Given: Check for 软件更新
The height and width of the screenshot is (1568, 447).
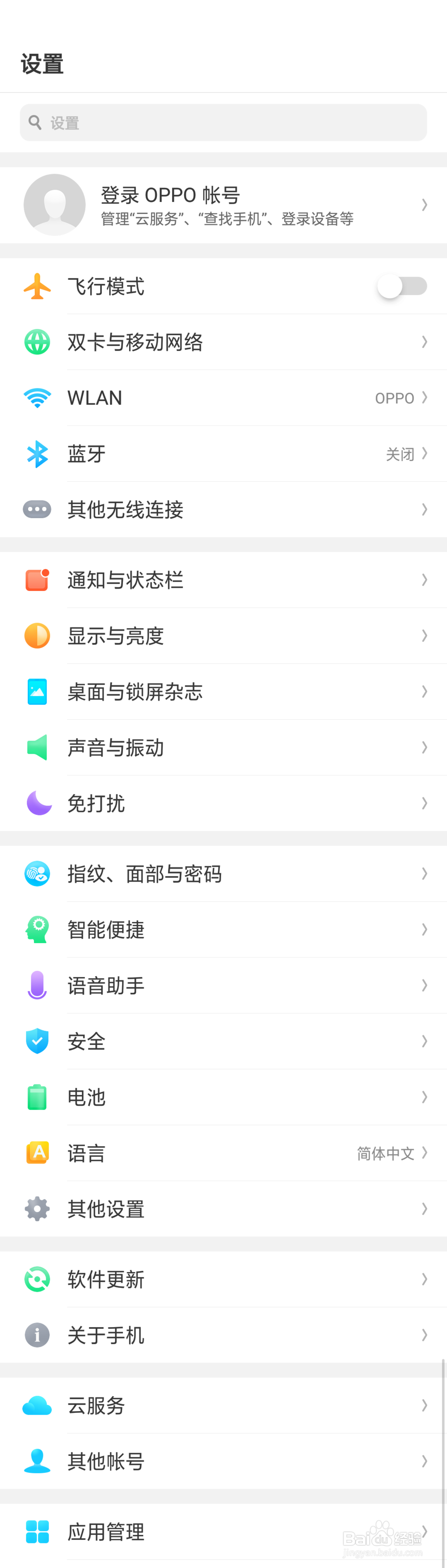Looking at the screenshot, I should 223,1280.
